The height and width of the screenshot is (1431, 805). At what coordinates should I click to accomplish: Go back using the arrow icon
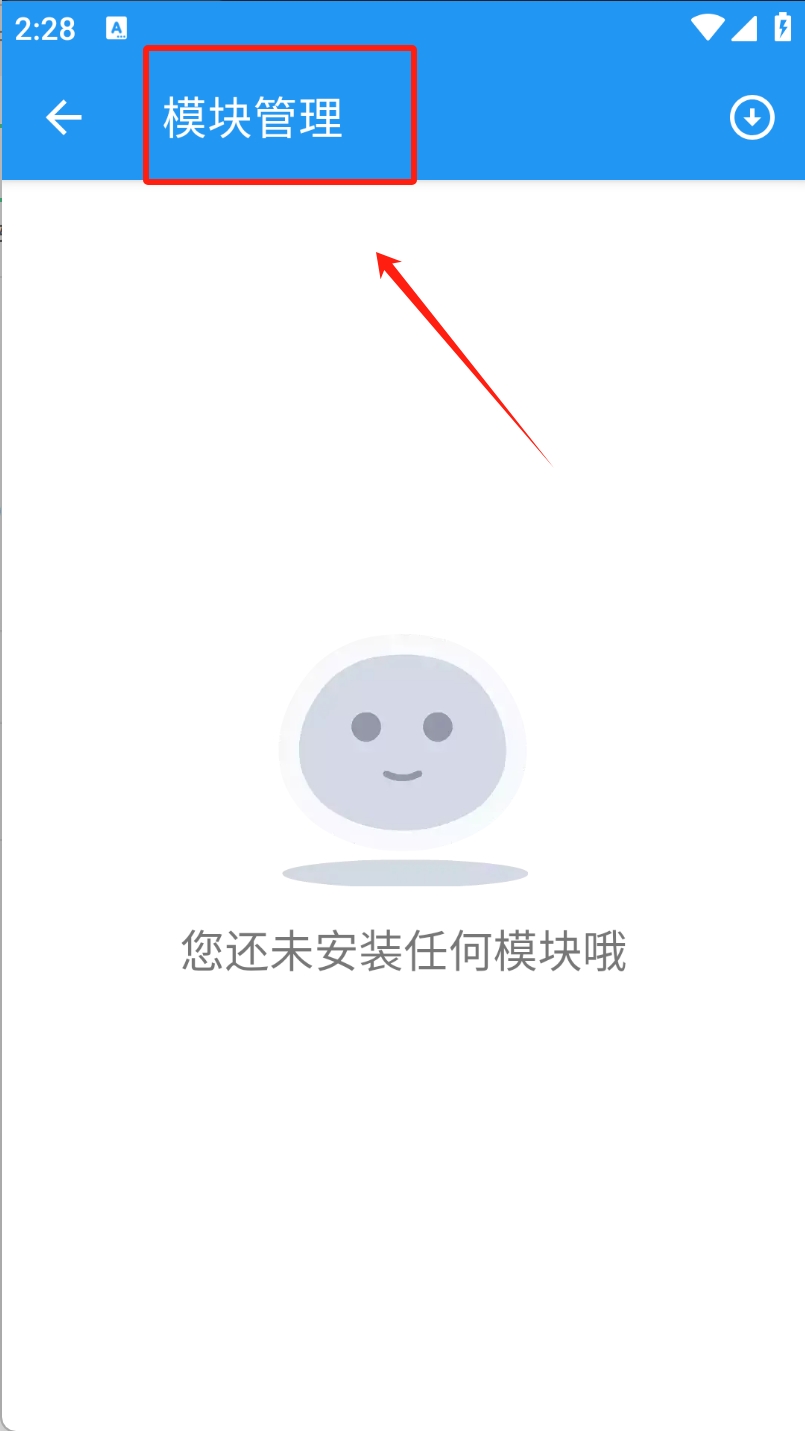tap(63, 118)
